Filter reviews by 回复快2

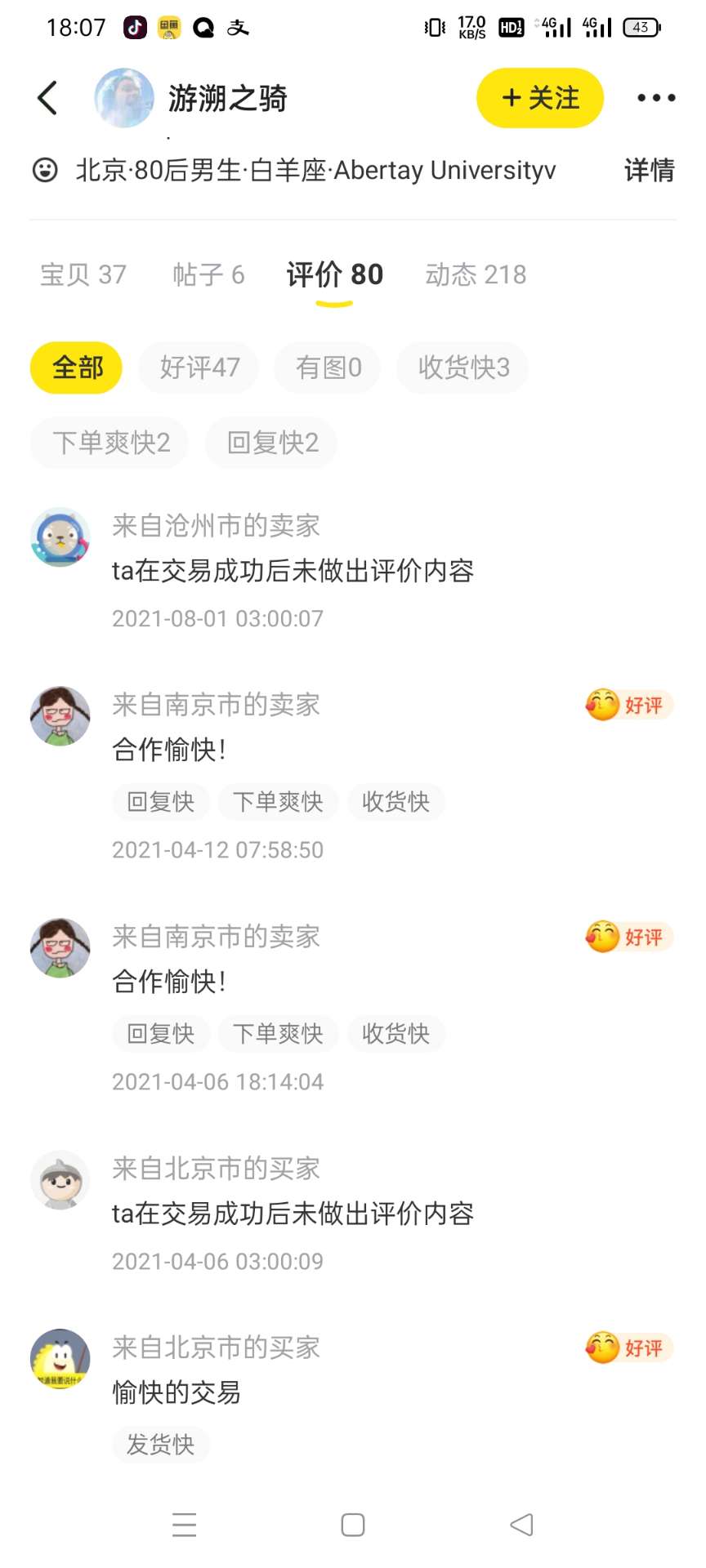pyautogui.click(x=272, y=443)
